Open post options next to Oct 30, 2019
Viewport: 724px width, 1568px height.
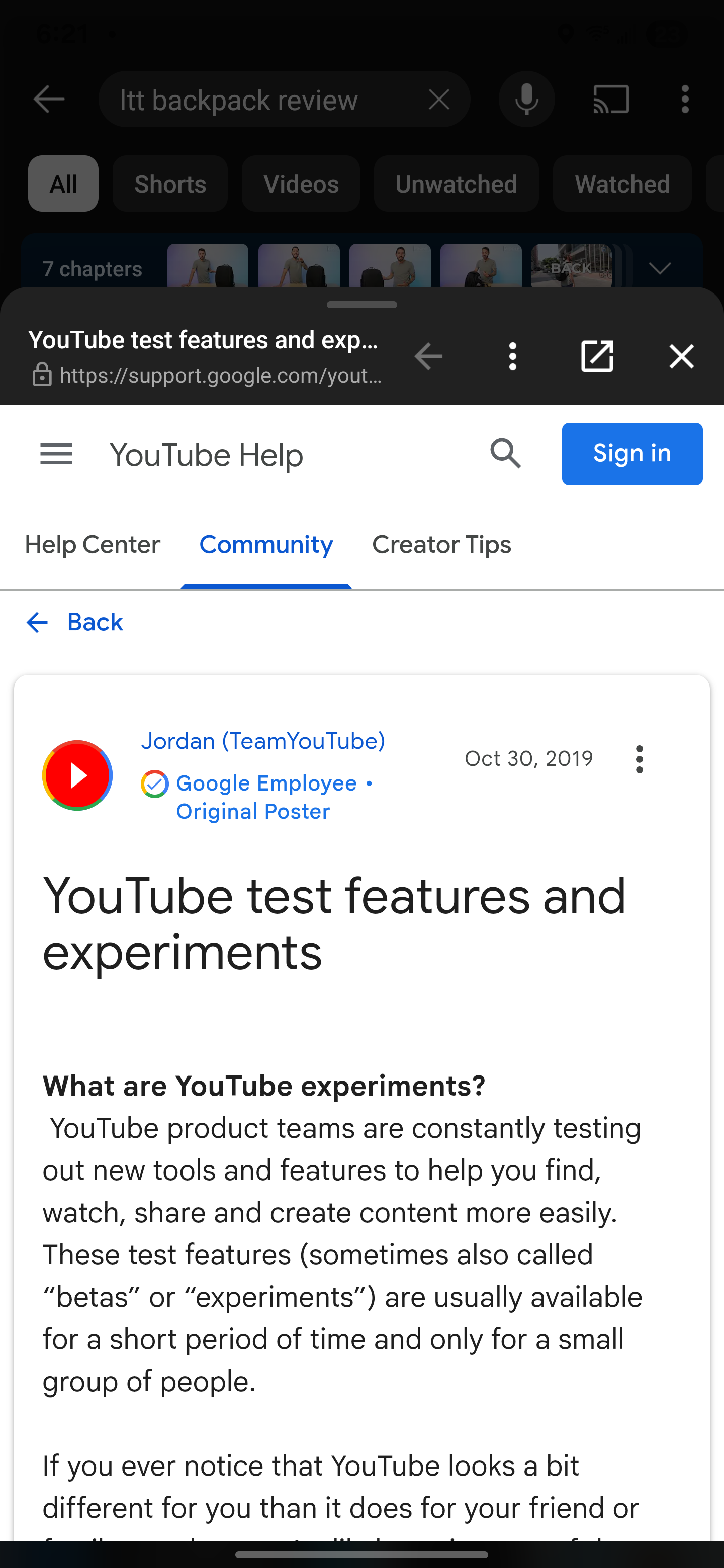click(639, 759)
